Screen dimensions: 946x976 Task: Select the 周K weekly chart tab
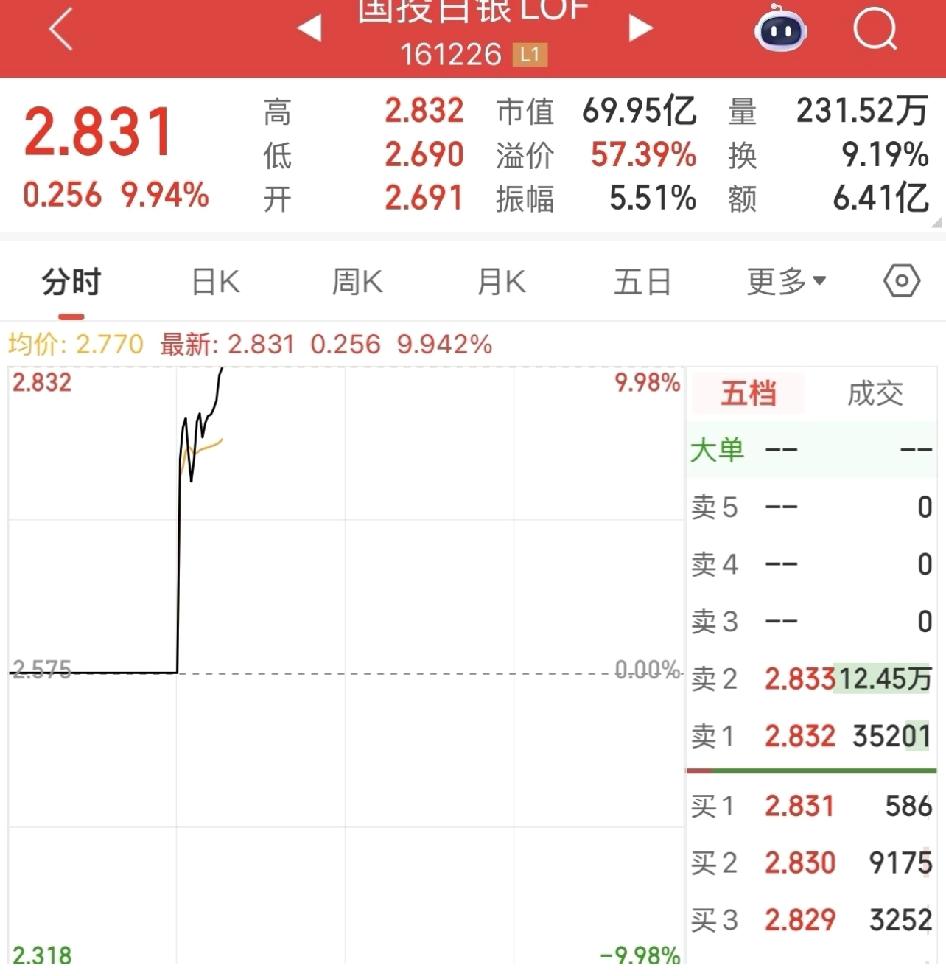[356, 282]
